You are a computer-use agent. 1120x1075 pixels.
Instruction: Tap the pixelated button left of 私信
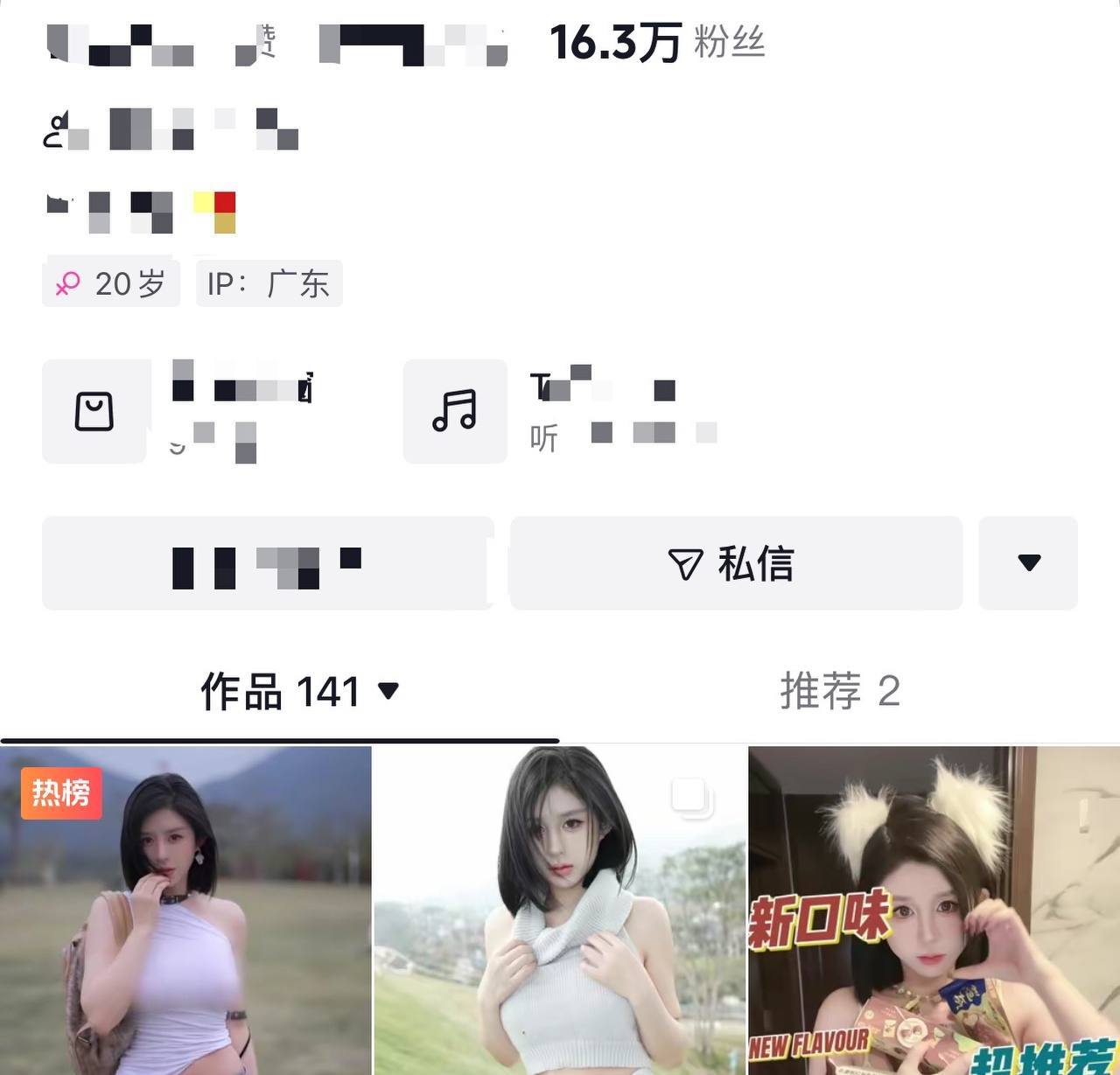pos(268,563)
